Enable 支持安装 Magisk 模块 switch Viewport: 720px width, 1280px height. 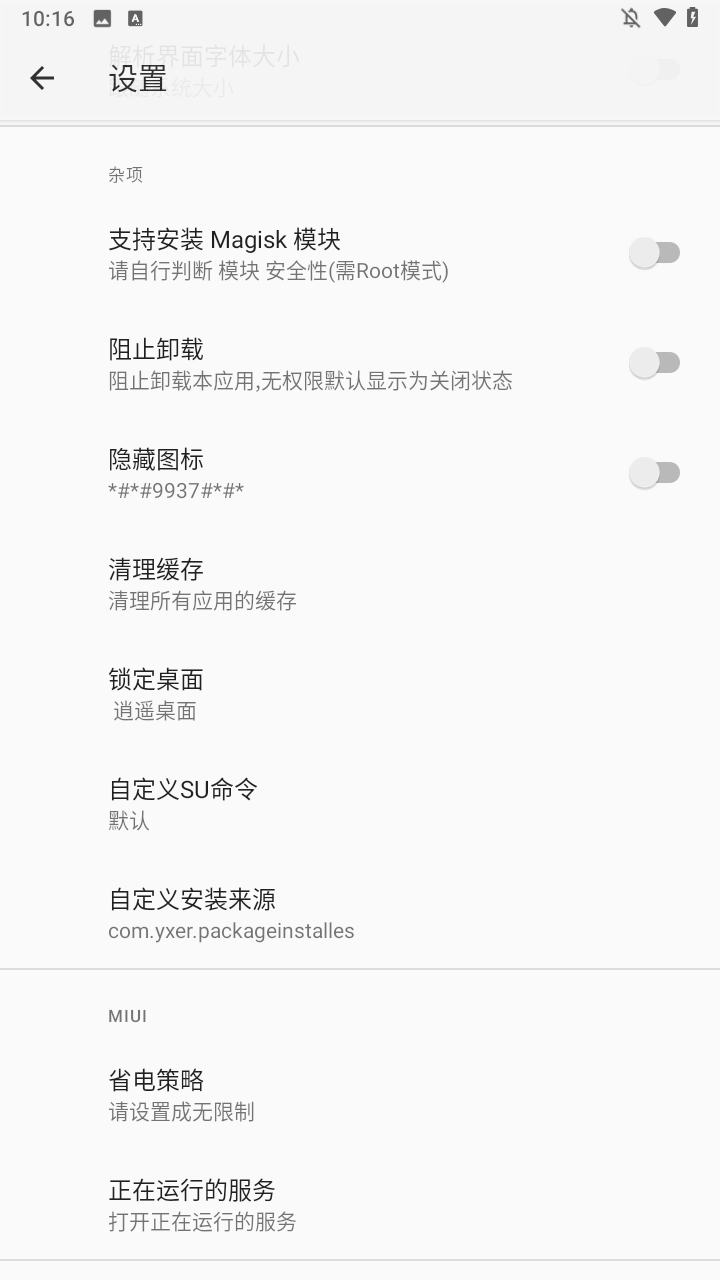655,252
